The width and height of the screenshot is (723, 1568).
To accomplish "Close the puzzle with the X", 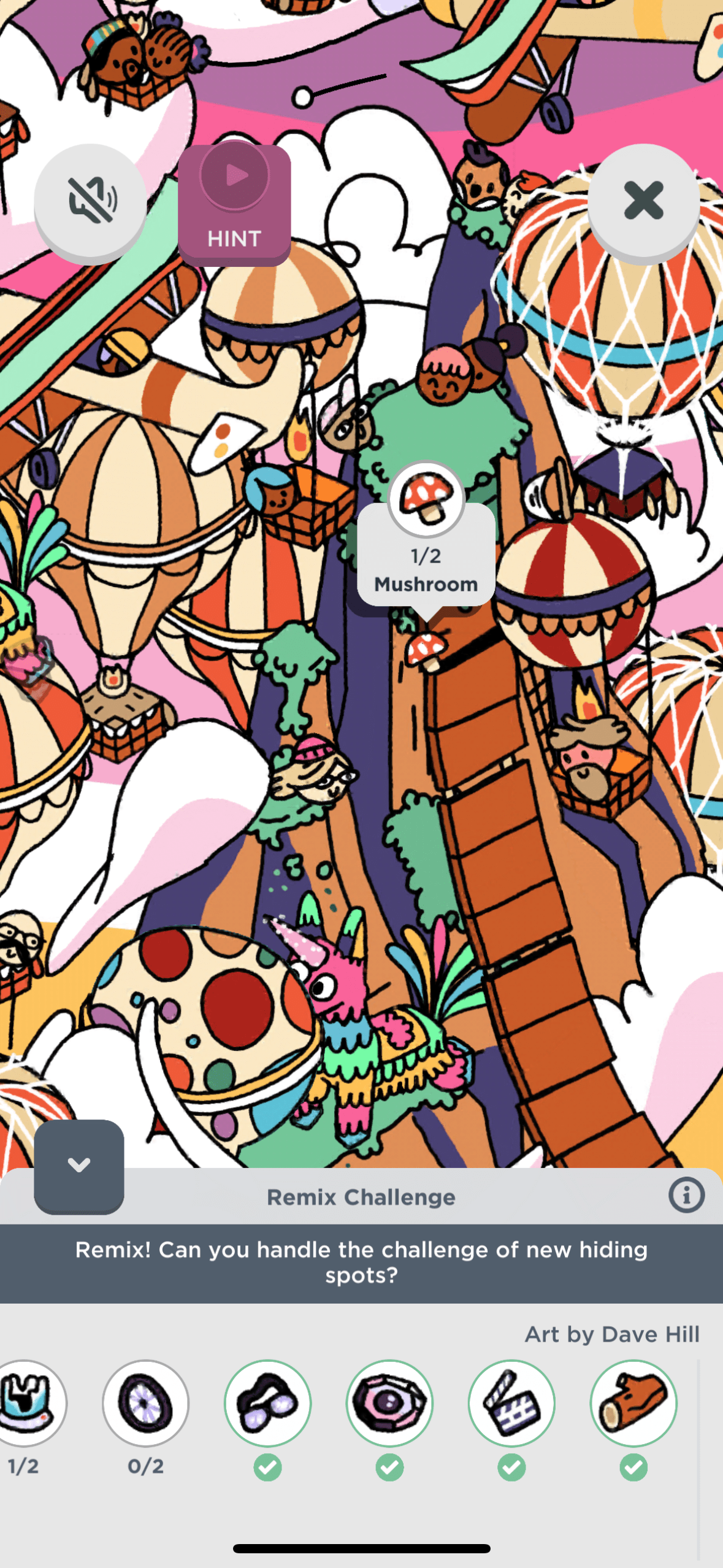I will pyautogui.click(x=643, y=200).
